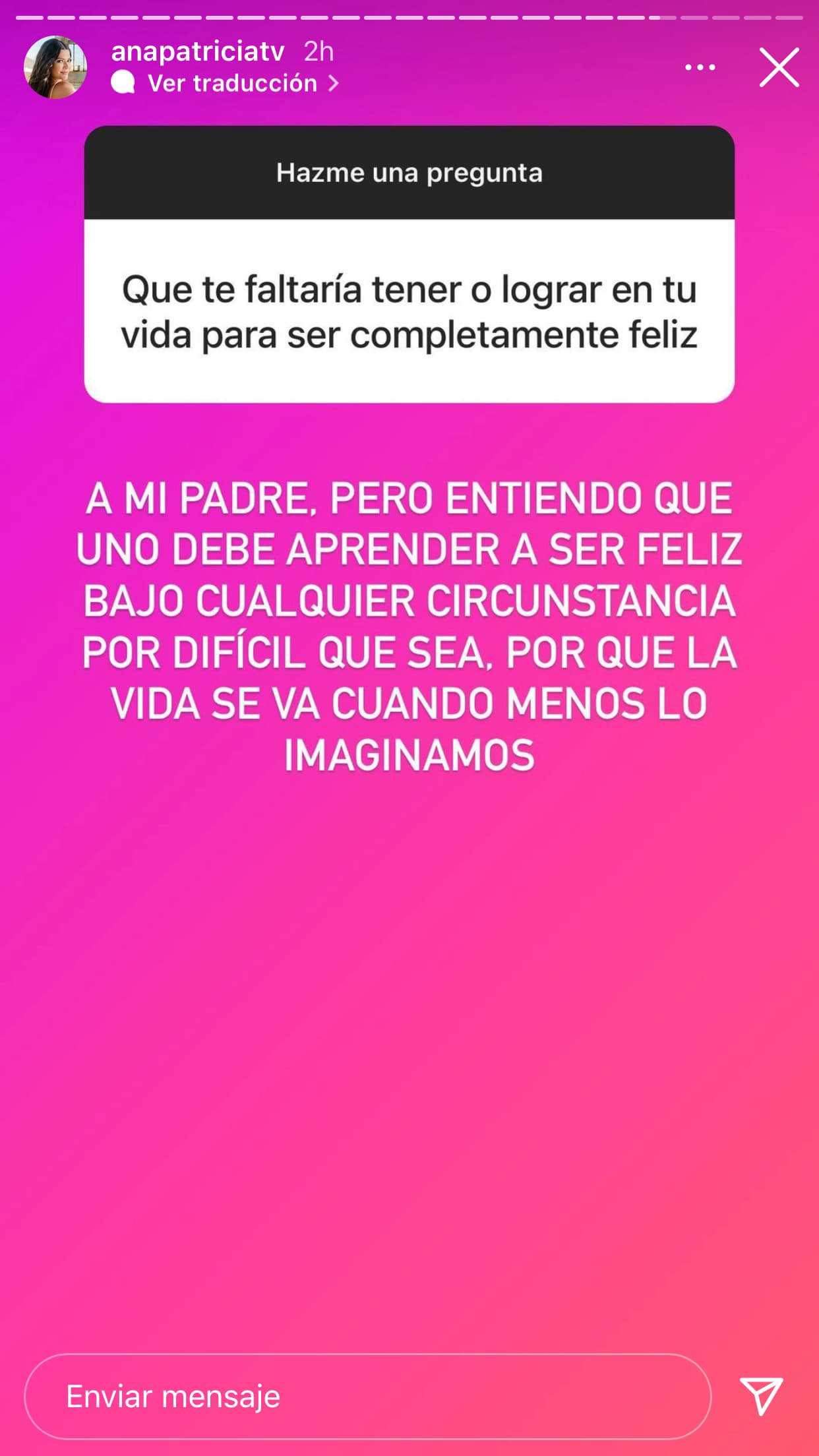Close the story with the X icon

[x=780, y=67]
